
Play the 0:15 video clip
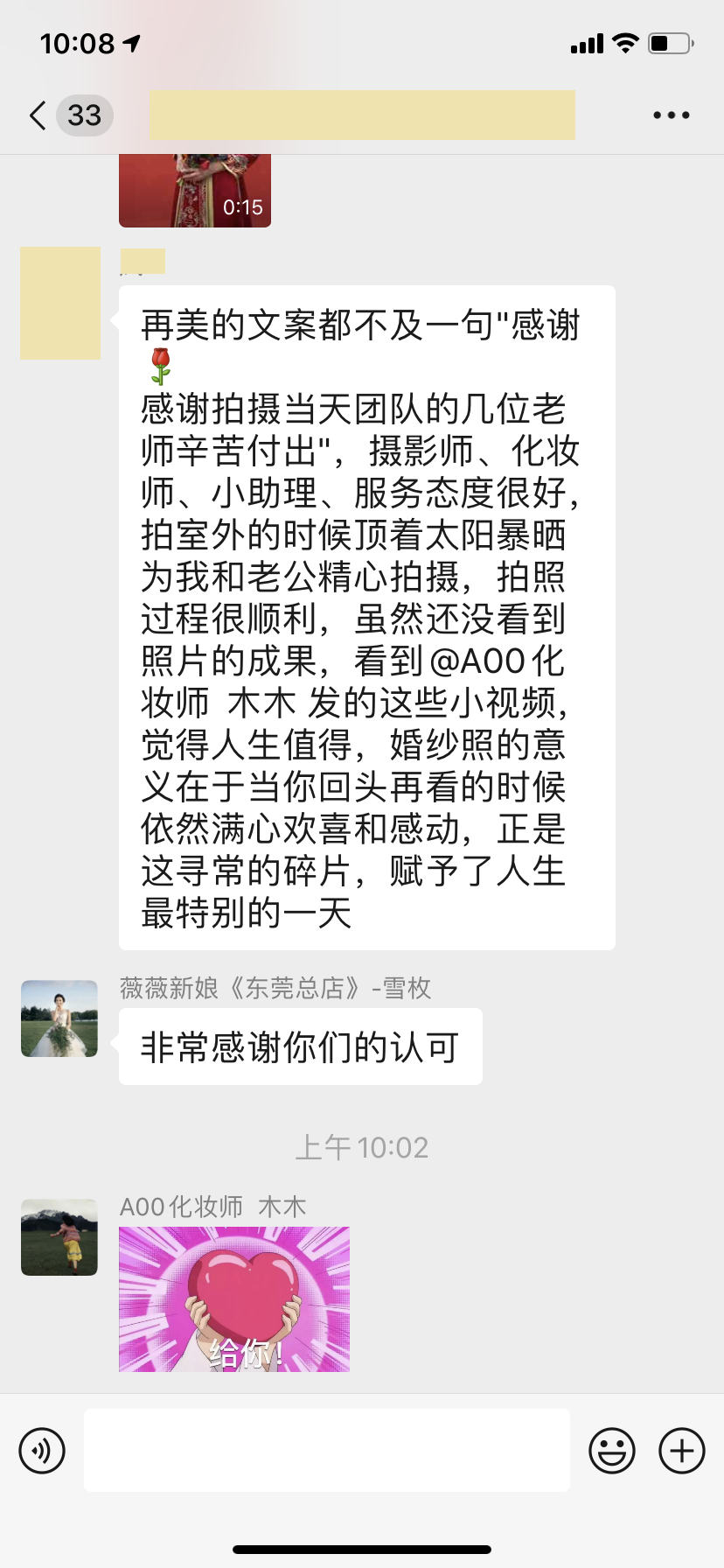(195, 191)
